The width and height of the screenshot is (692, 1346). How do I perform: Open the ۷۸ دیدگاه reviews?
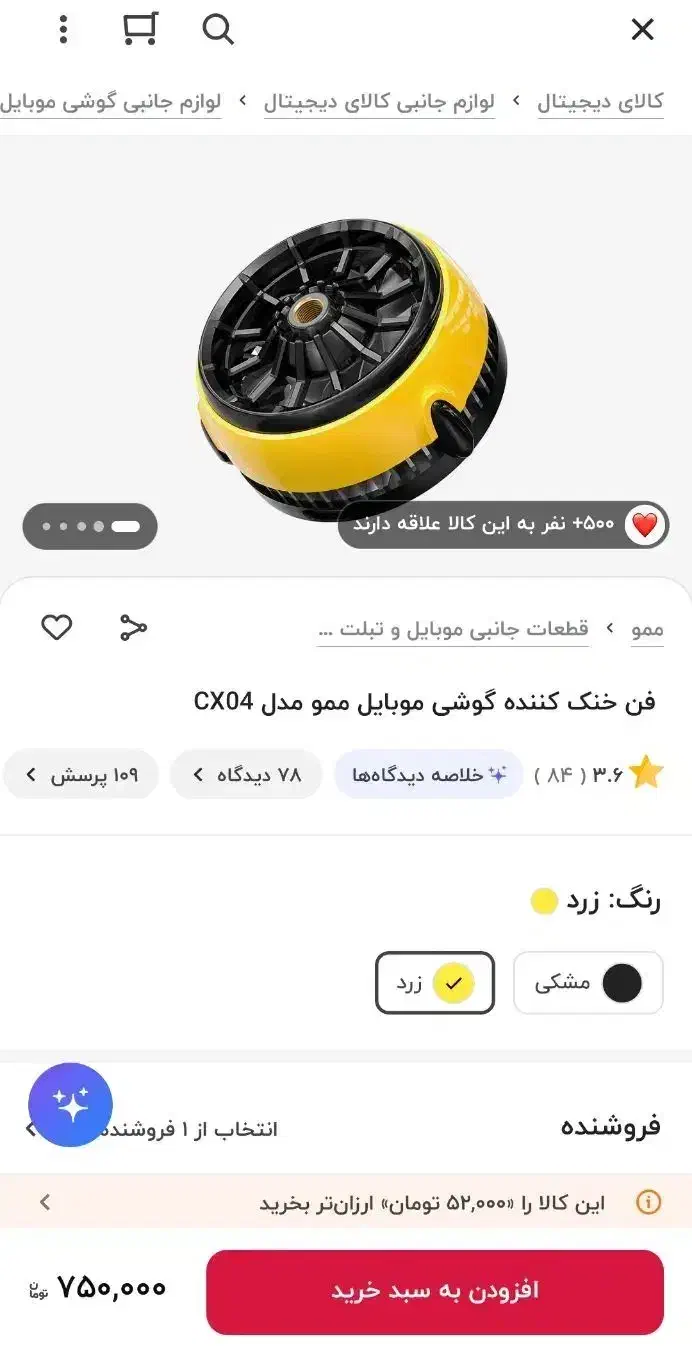tap(246, 775)
